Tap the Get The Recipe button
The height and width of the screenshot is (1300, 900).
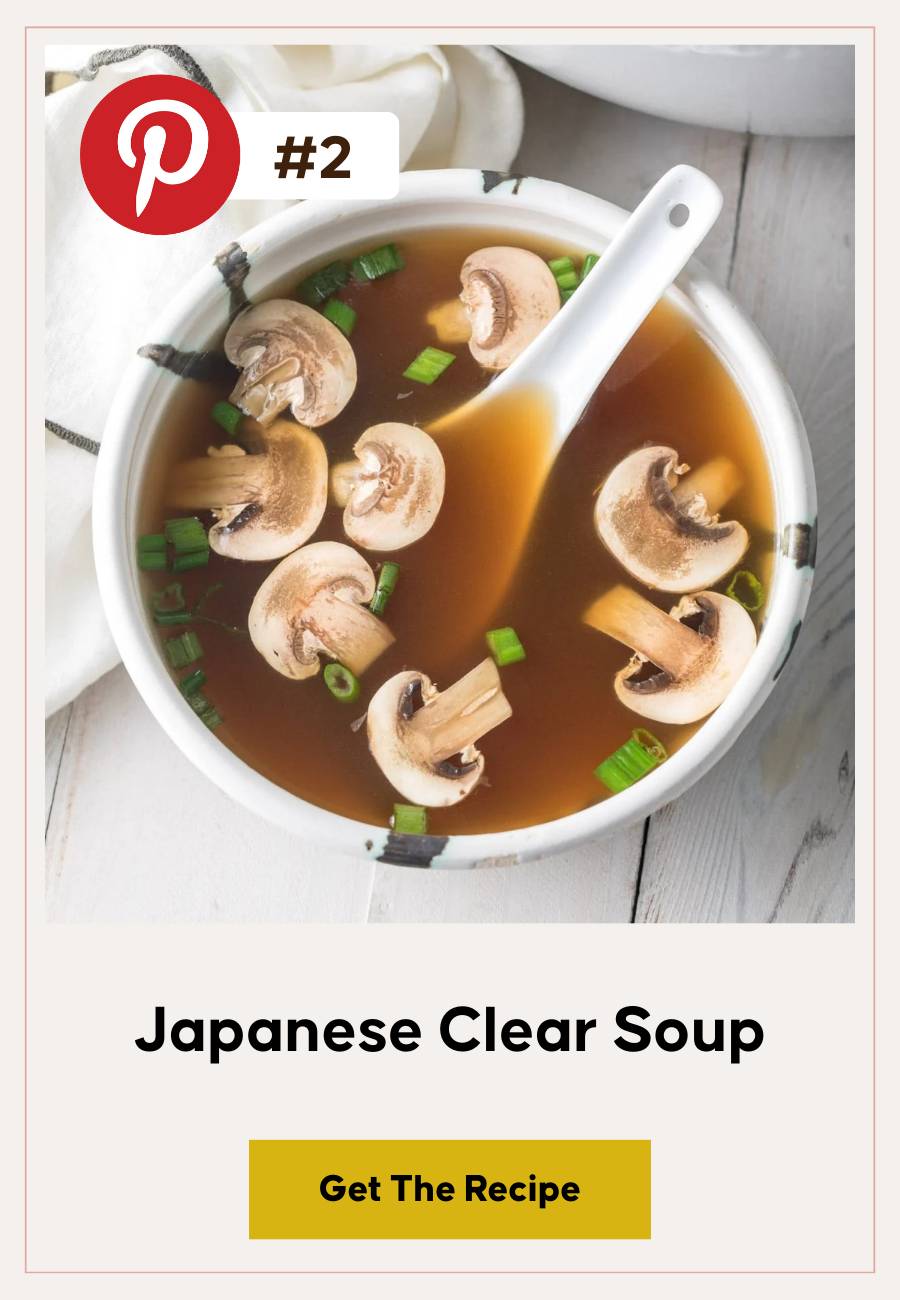(449, 1189)
